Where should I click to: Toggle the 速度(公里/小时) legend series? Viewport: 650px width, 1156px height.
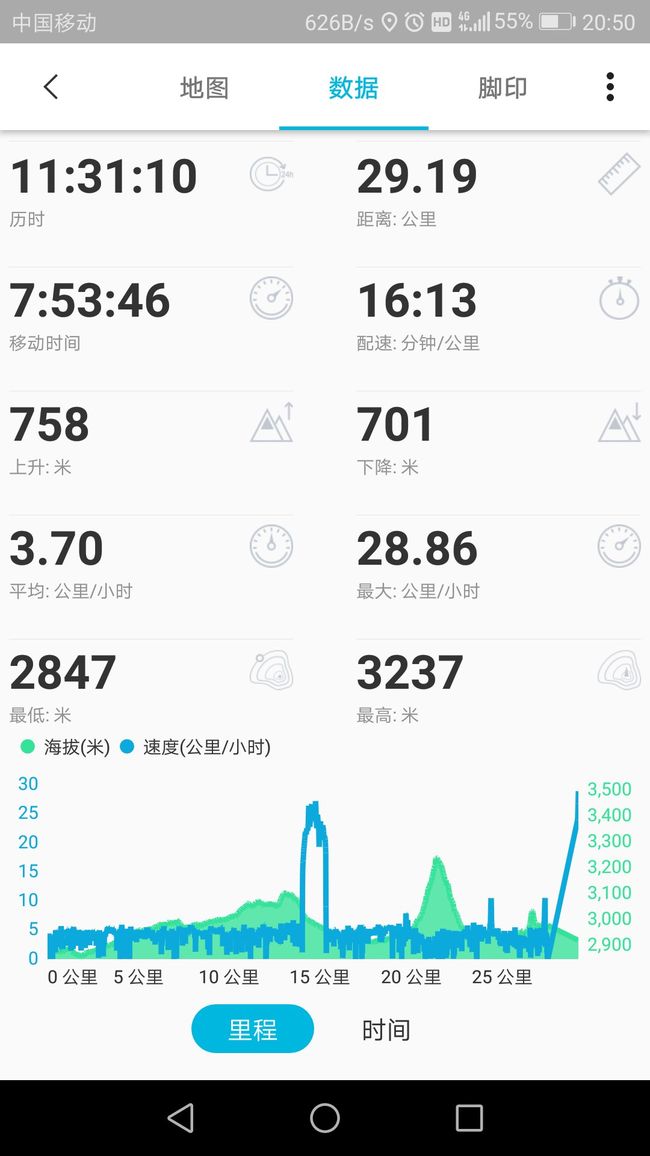[x=196, y=747]
